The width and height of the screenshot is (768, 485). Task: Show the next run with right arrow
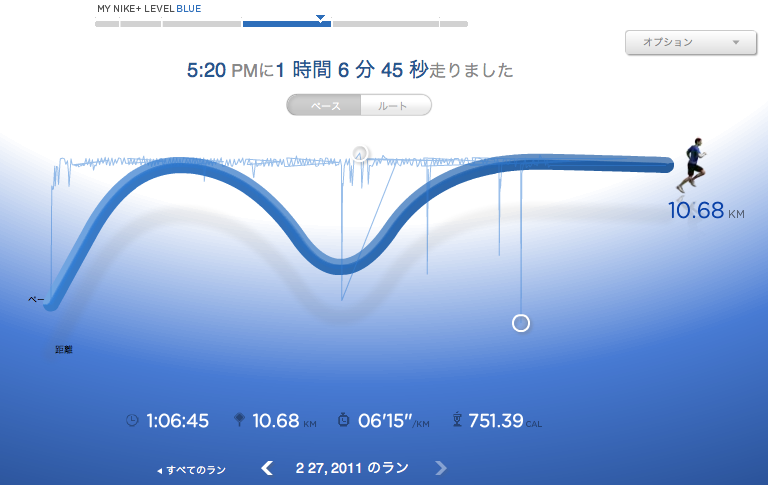click(x=441, y=468)
